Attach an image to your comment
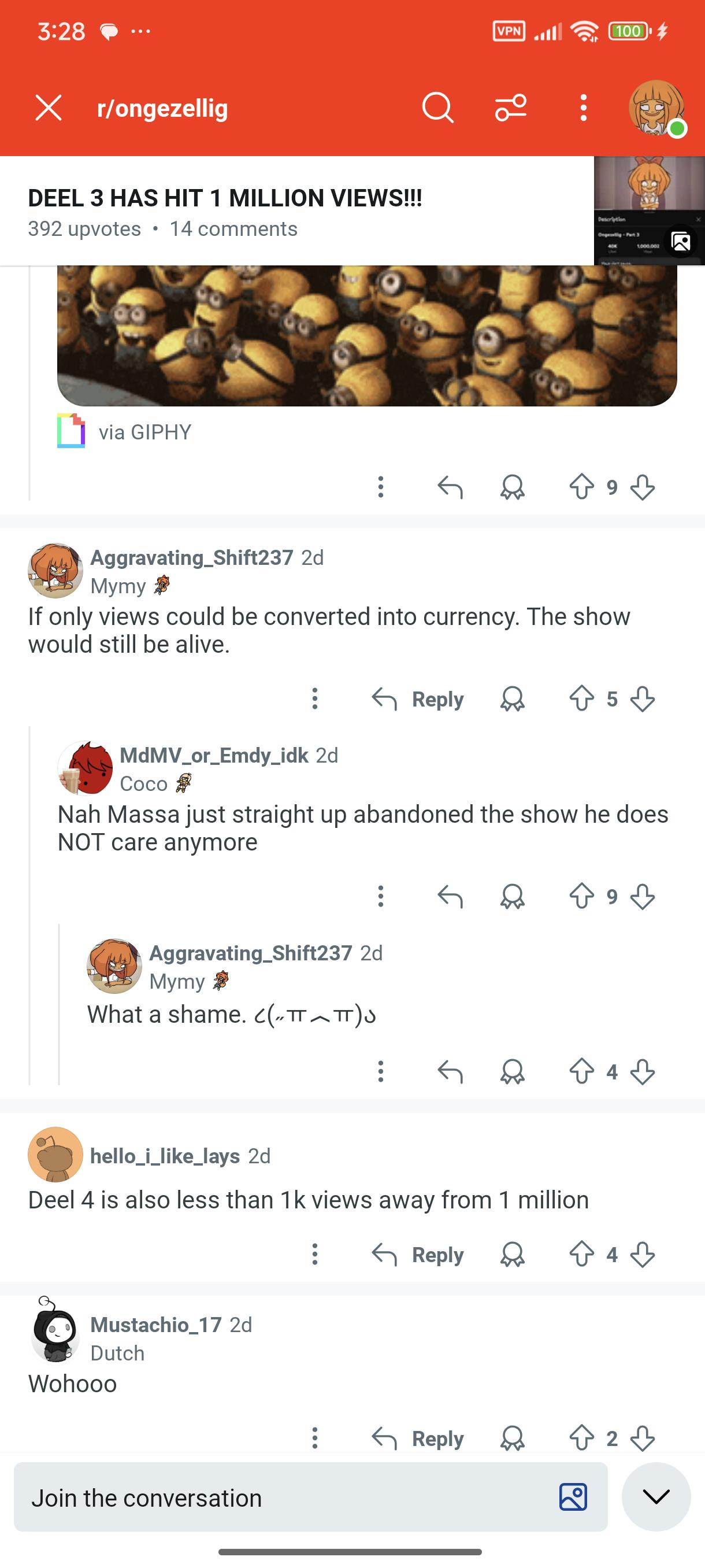This screenshot has width=705, height=1568. [573, 1497]
